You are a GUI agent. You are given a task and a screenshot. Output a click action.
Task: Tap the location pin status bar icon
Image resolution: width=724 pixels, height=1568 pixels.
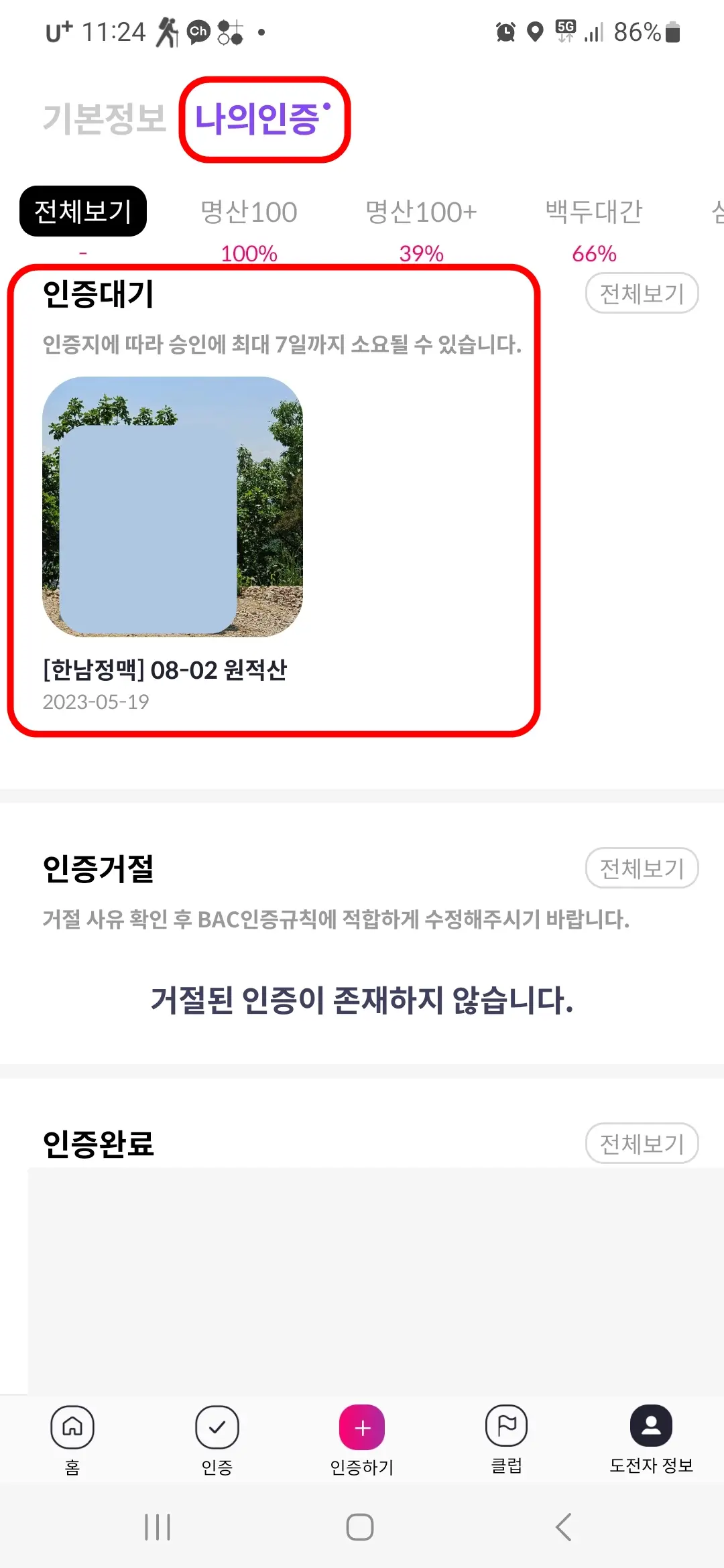point(534,31)
